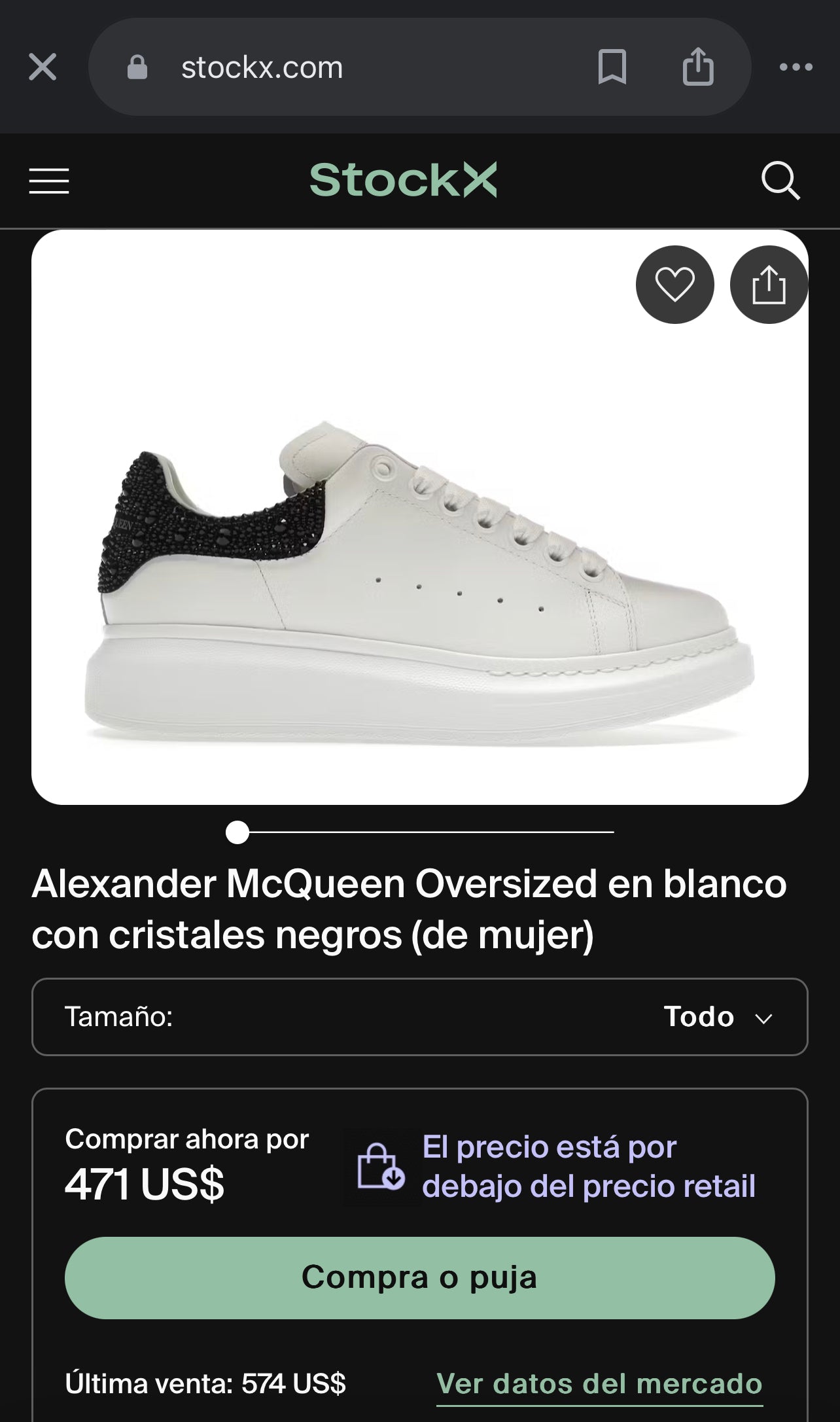Open StockX search
840x1422 pixels.
click(x=780, y=181)
